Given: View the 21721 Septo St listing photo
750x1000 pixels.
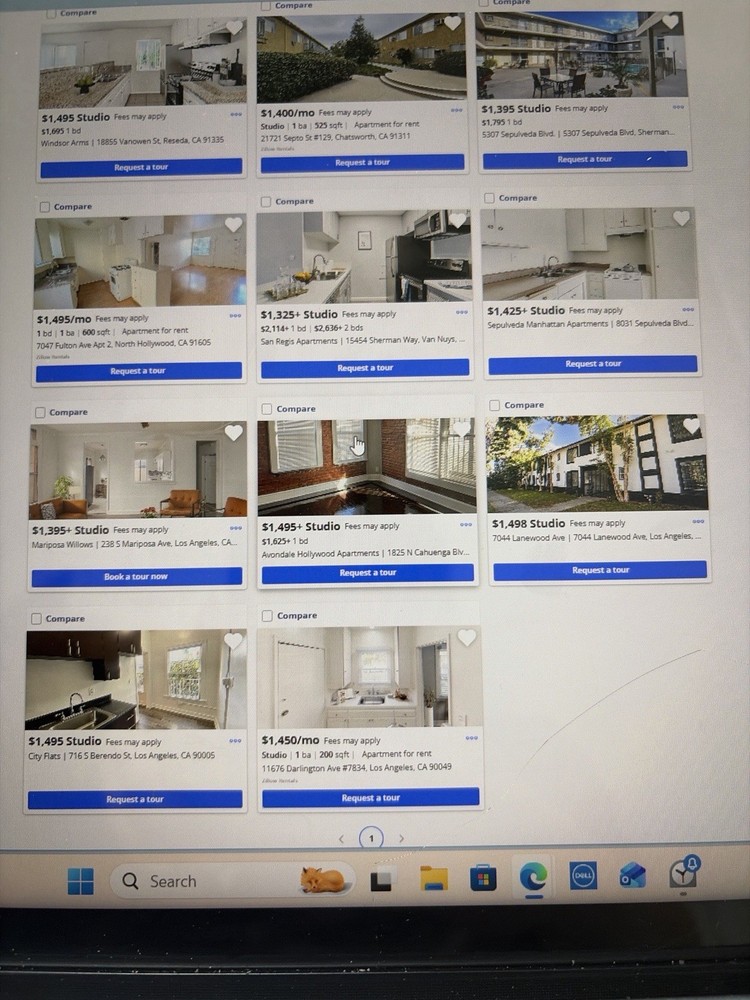Looking at the screenshot, I should pos(360,58).
